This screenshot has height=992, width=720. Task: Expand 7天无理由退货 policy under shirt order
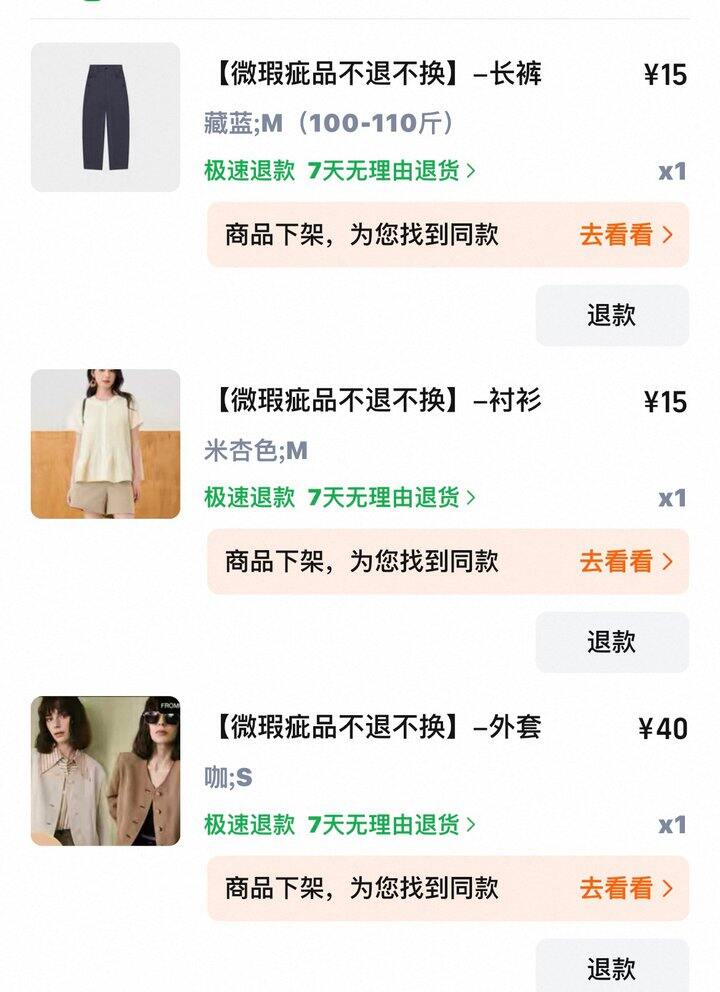tap(384, 501)
